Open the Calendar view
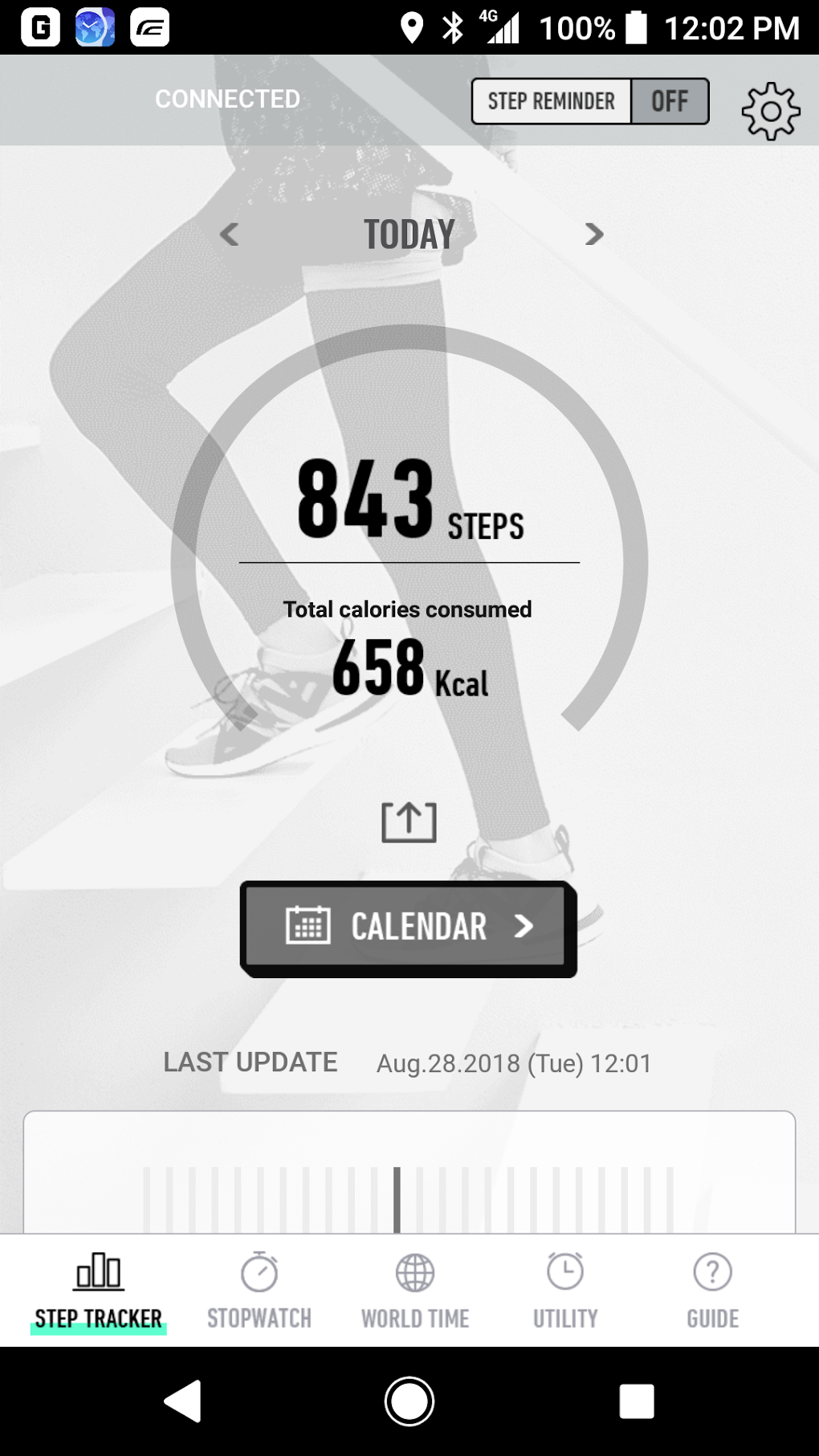Screen dimensions: 819x1456 tap(409, 928)
